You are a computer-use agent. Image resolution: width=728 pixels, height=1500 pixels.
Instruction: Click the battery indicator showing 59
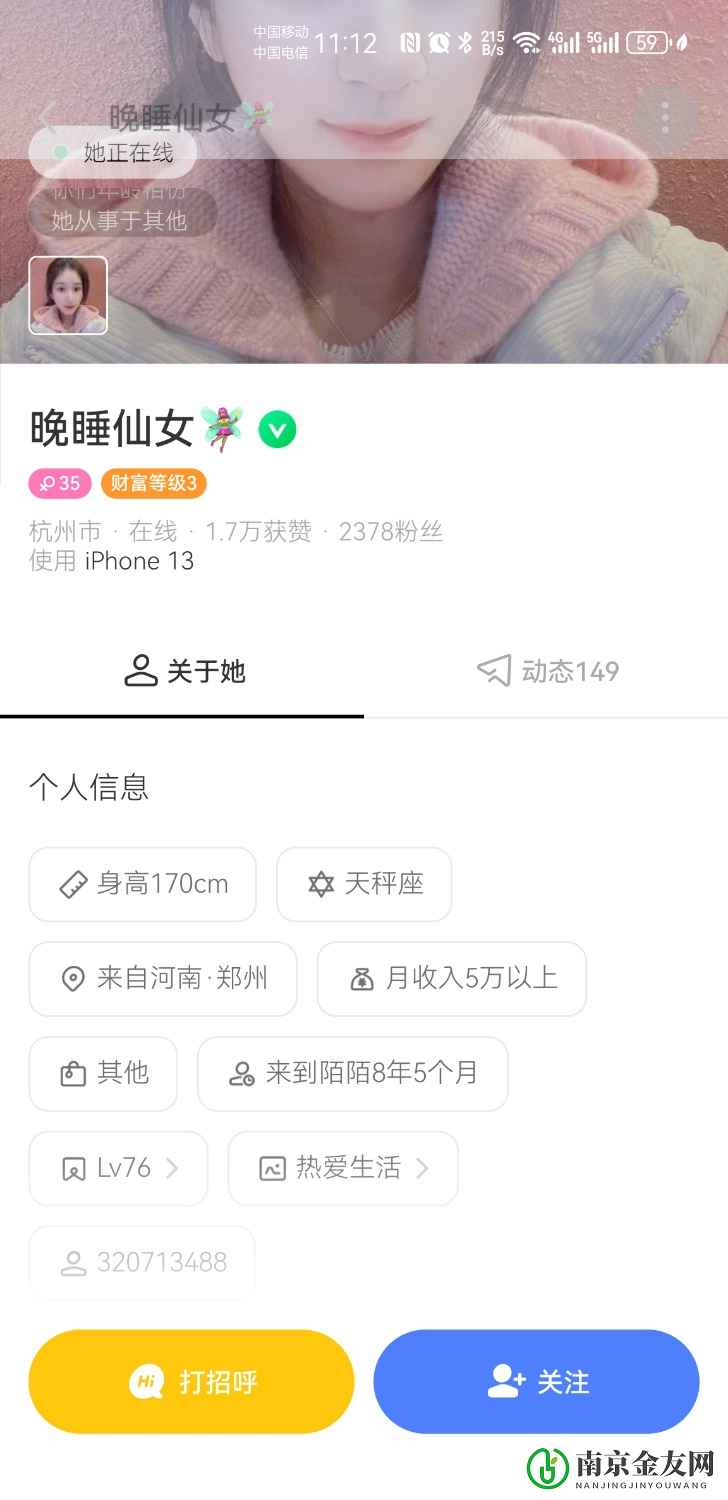pyautogui.click(x=648, y=43)
